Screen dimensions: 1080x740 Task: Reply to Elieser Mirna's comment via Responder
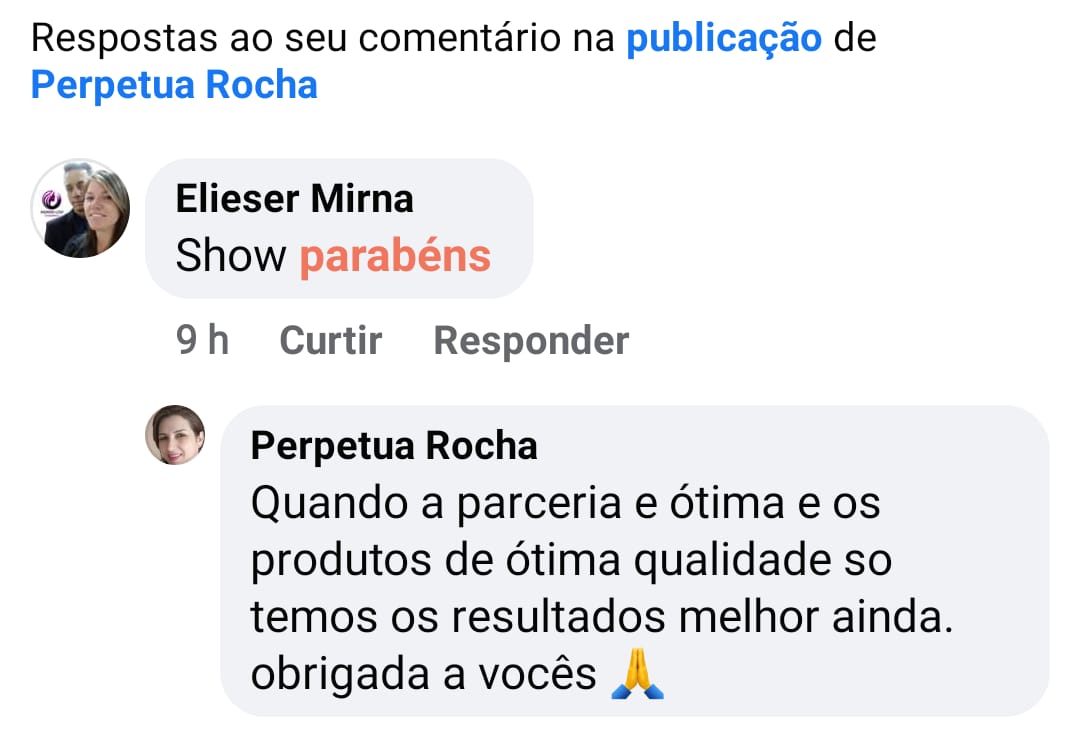point(531,341)
